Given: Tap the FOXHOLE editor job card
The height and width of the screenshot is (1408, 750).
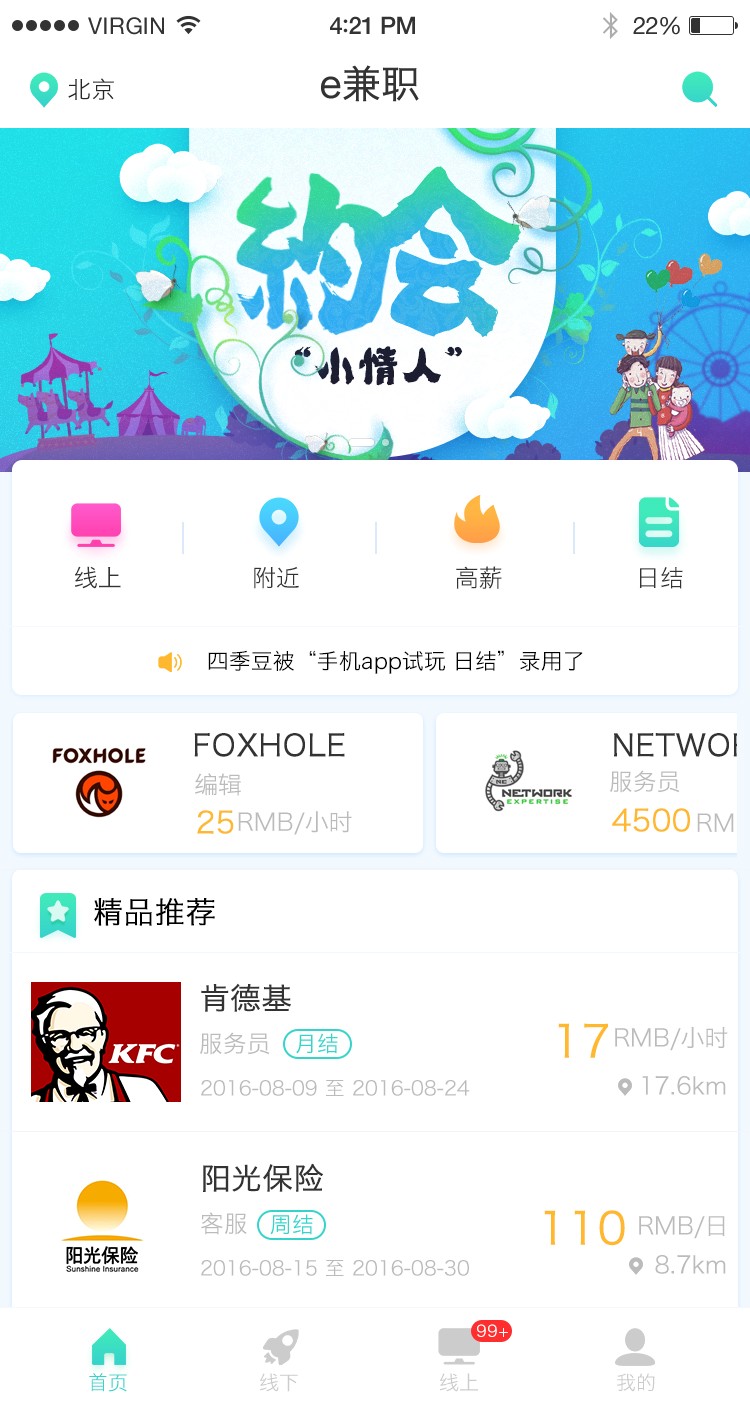Looking at the screenshot, I should 216,783.
